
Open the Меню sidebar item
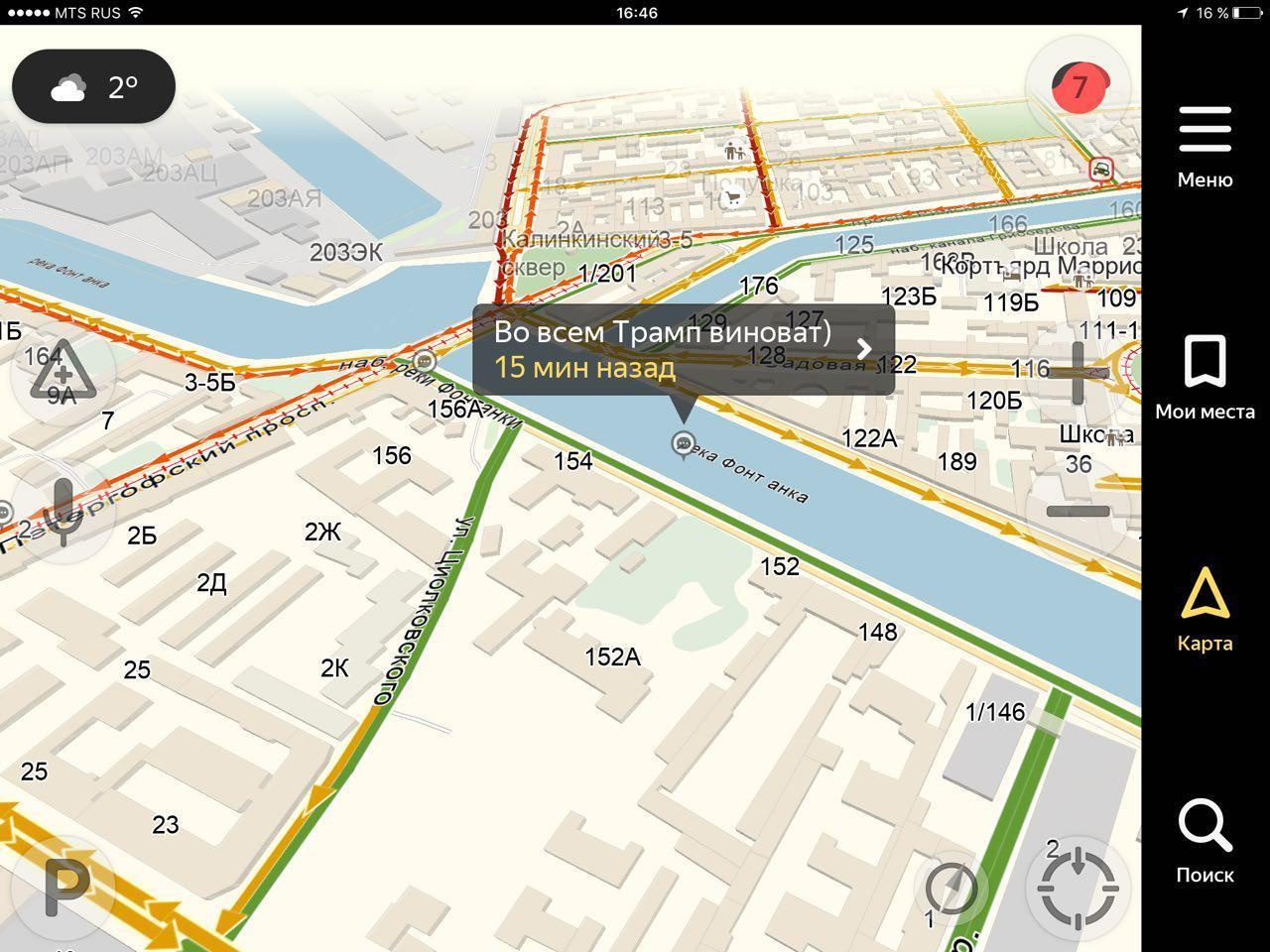click(1205, 147)
